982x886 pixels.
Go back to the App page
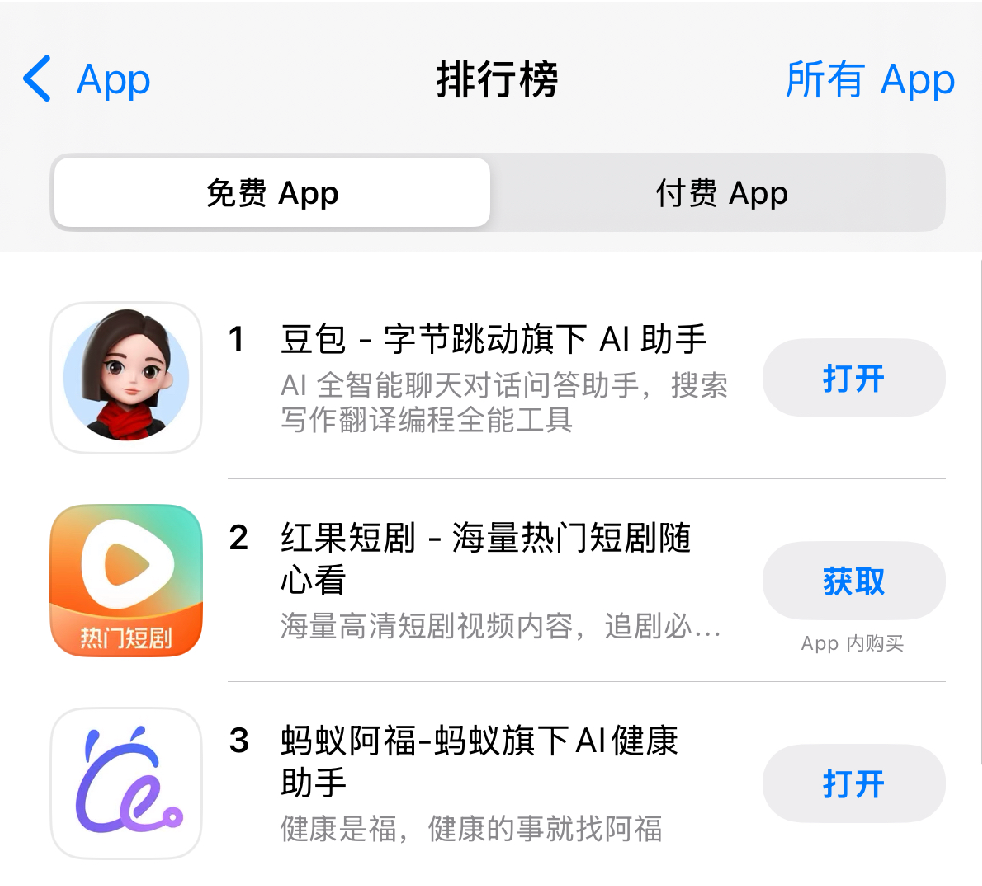click(x=86, y=80)
